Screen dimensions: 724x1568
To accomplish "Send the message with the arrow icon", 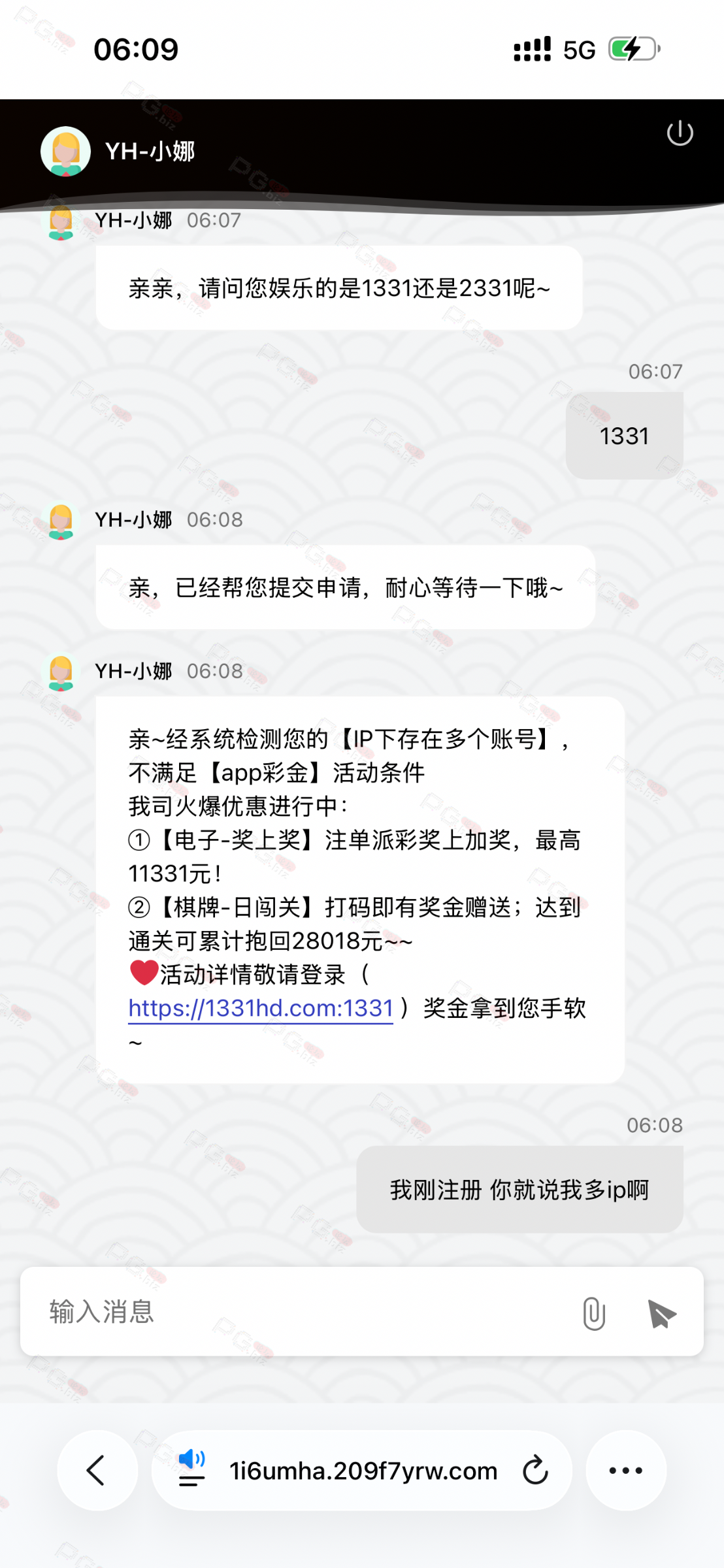I will click(661, 1313).
